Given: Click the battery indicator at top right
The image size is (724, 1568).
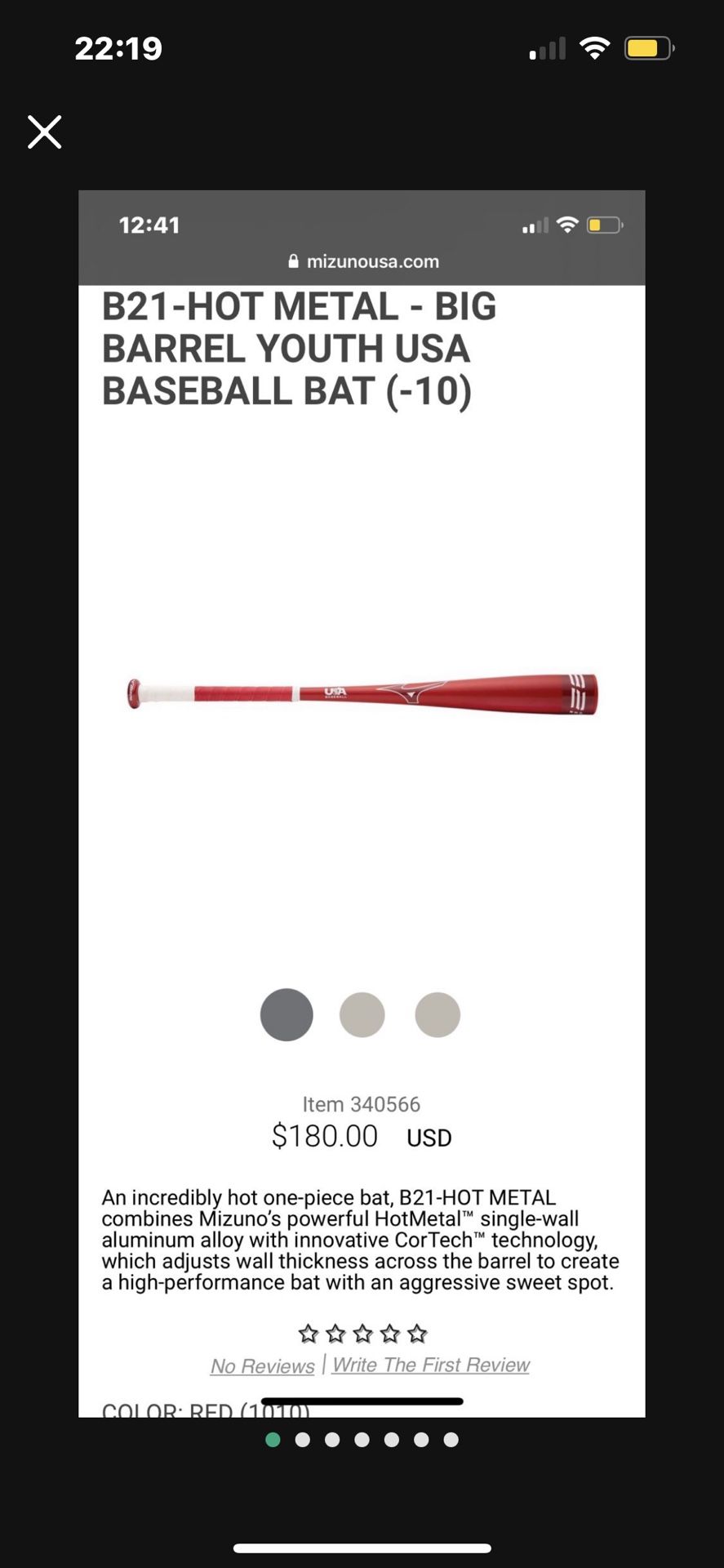Looking at the screenshot, I should click(x=649, y=47).
